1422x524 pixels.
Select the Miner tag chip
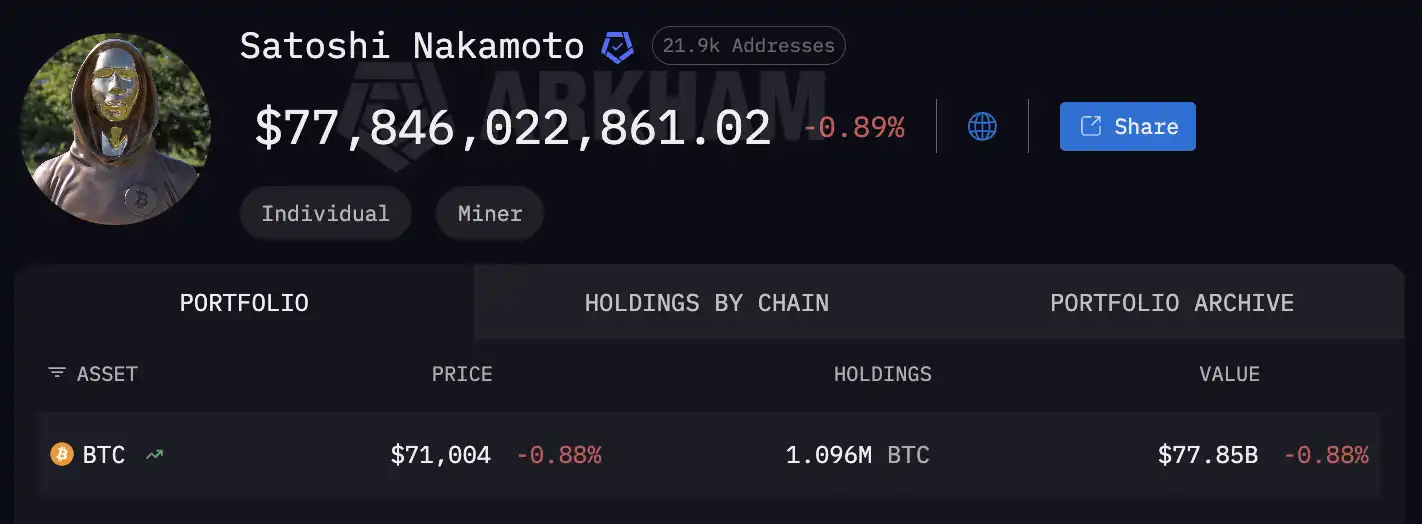click(x=489, y=213)
